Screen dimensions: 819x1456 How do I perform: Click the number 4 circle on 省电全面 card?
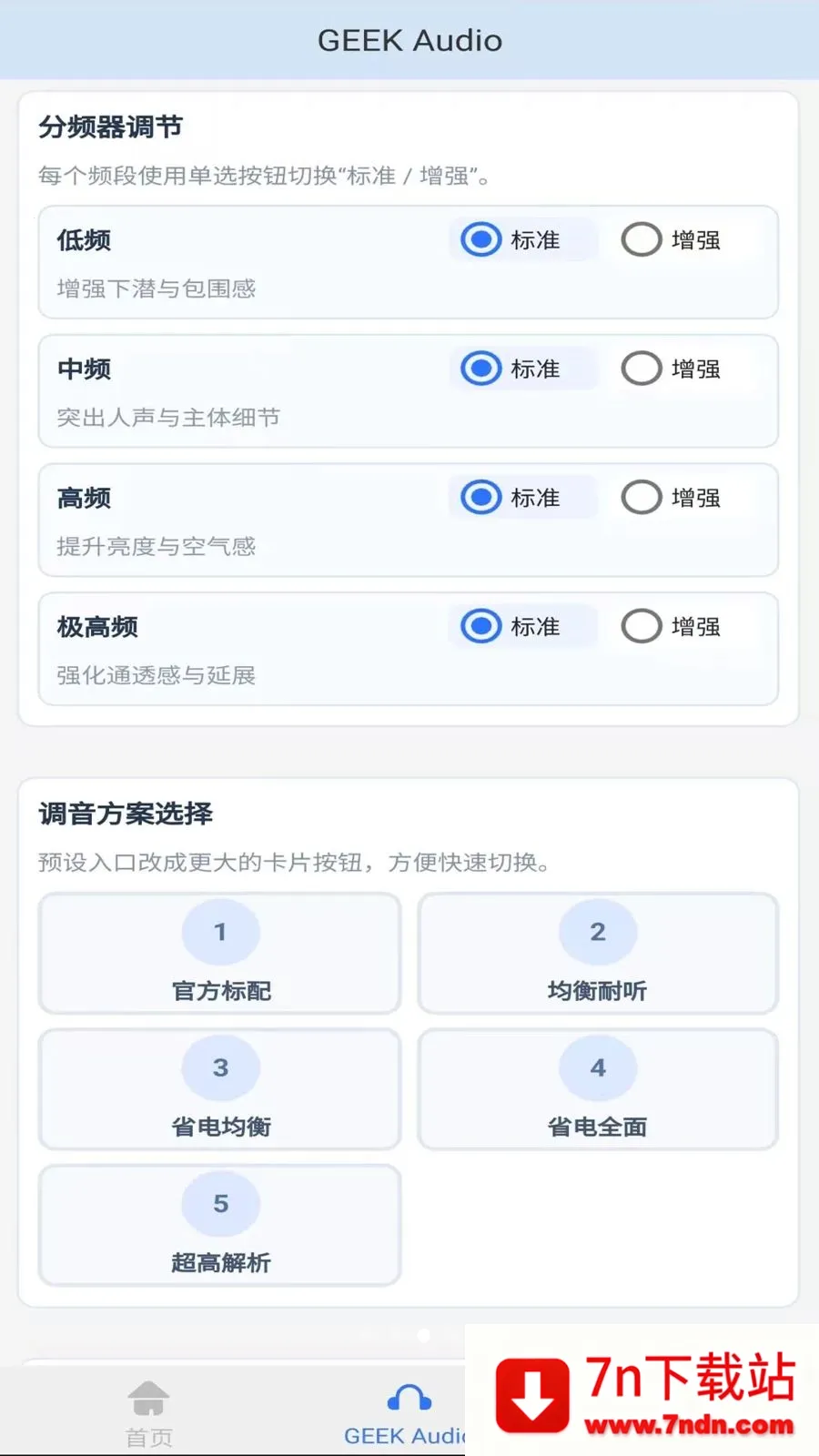point(597,1067)
